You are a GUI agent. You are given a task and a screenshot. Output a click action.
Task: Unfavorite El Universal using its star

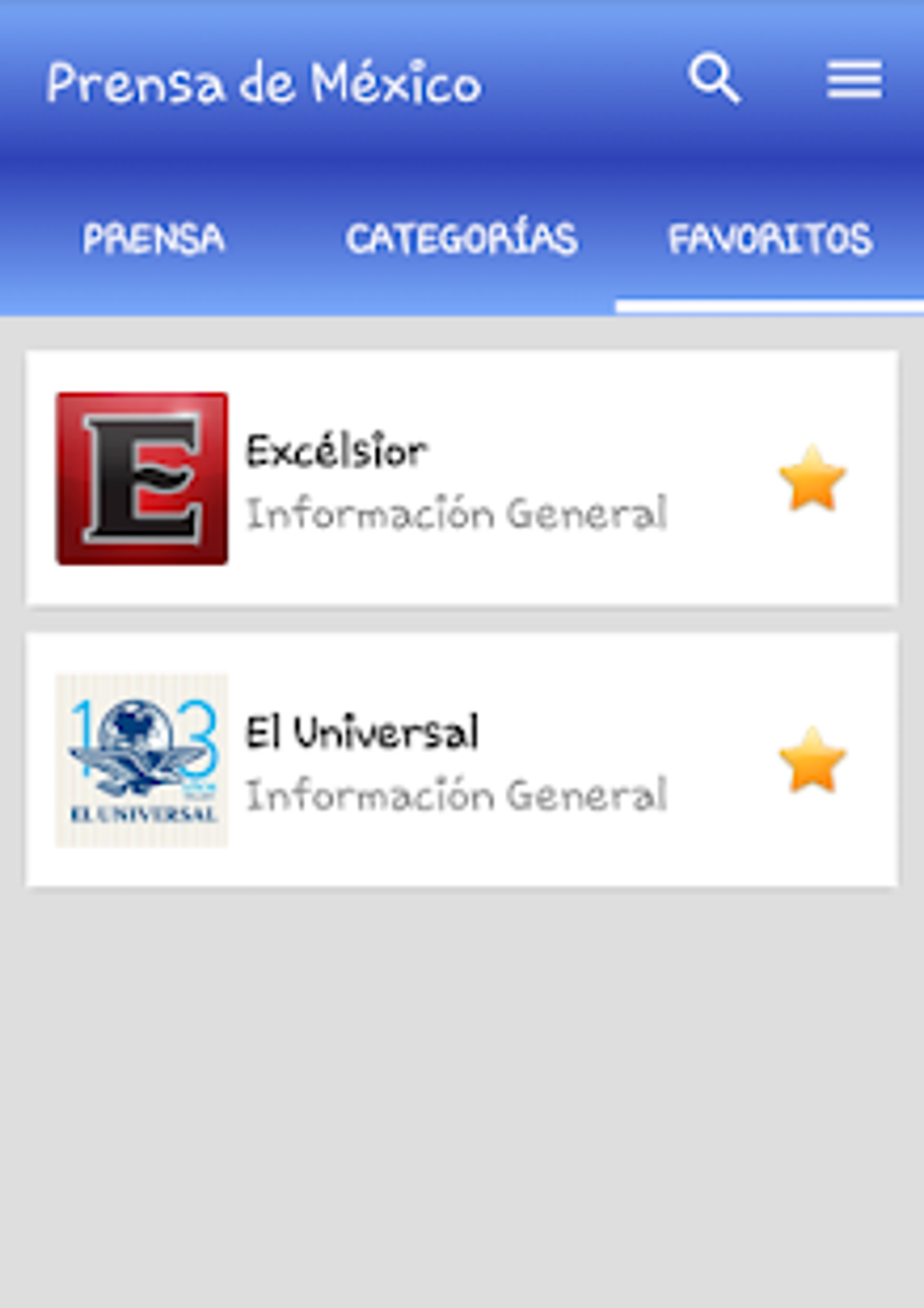[812, 761]
